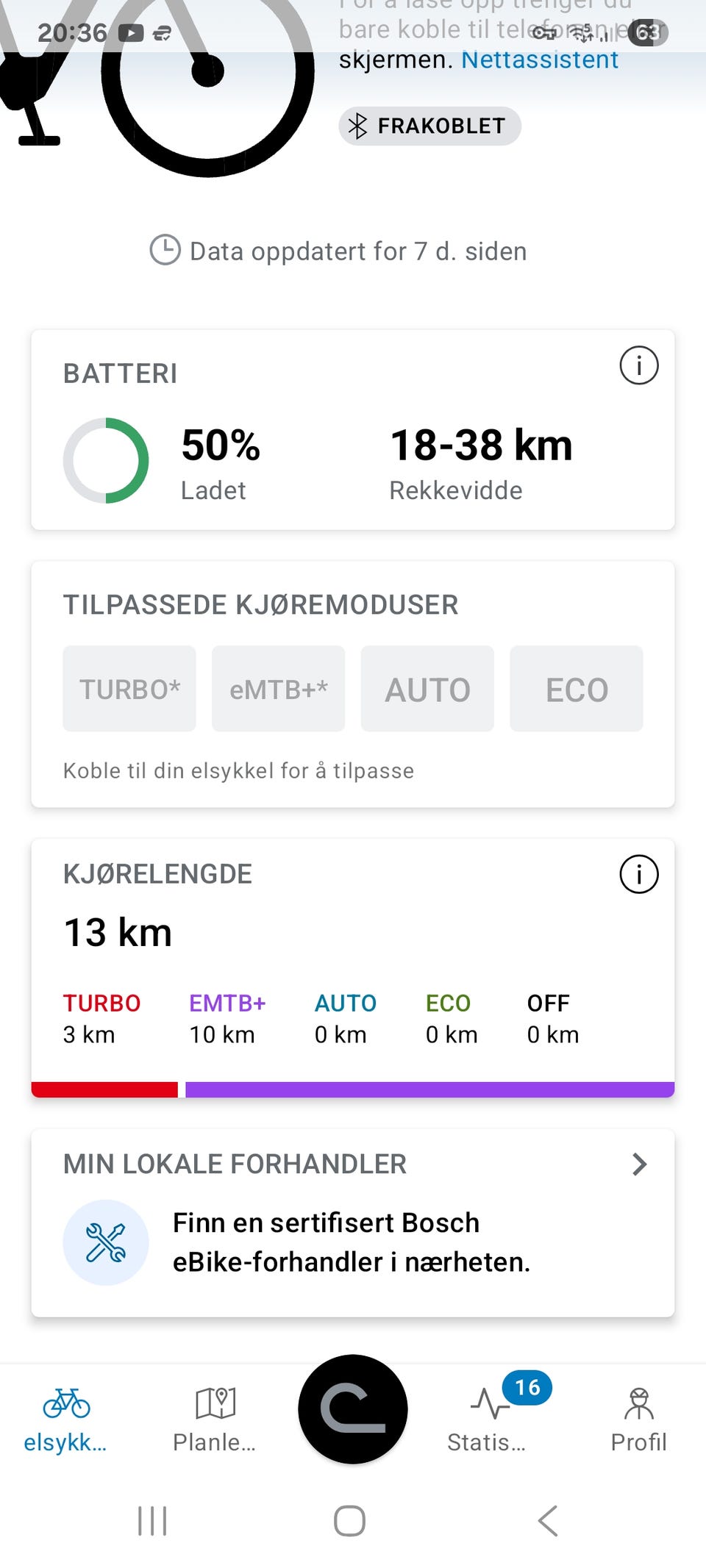Tap the FRAKOBLET Bluetooth status chip
This screenshot has width=706, height=1568.
[429, 126]
